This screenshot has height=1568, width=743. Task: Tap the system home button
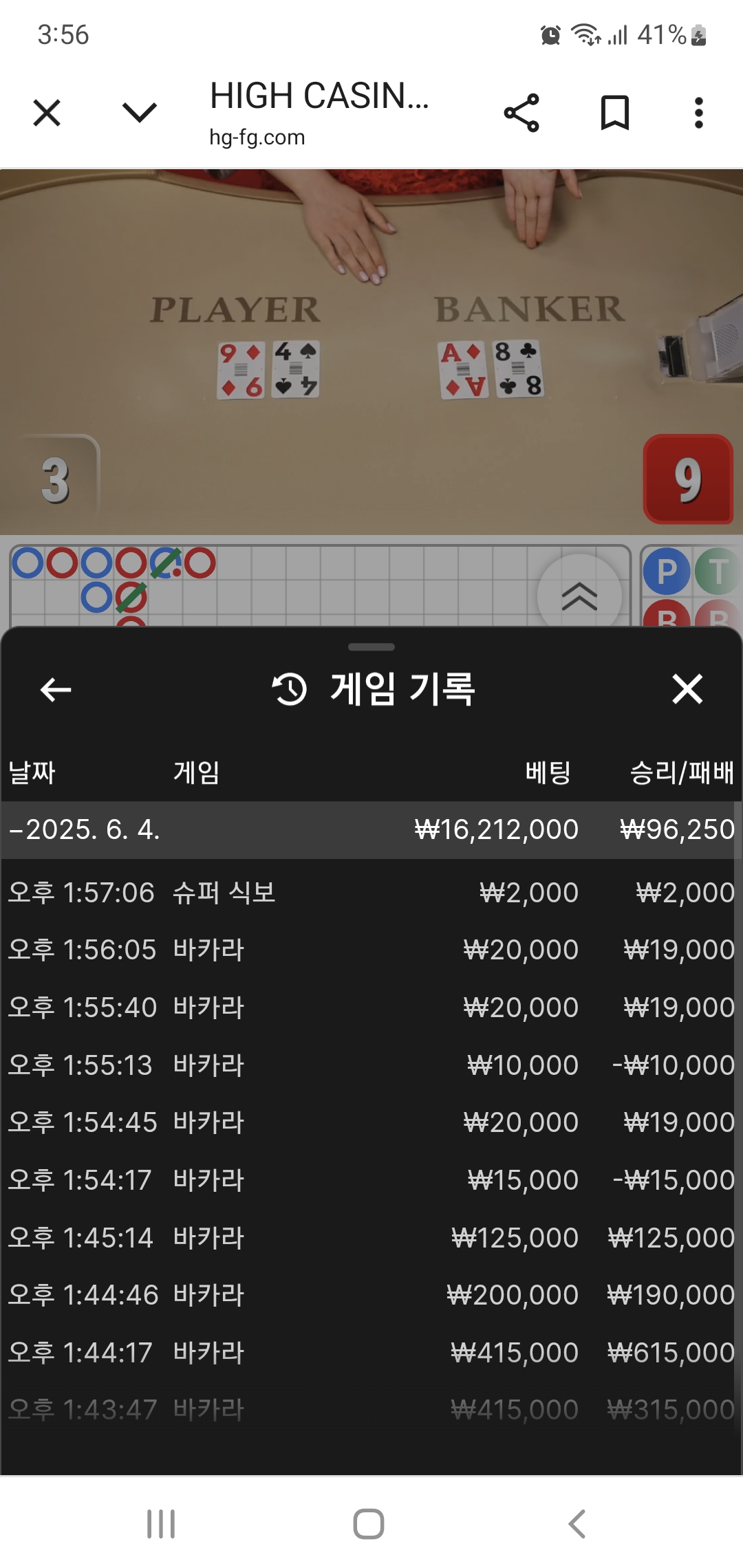[369, 1524]
